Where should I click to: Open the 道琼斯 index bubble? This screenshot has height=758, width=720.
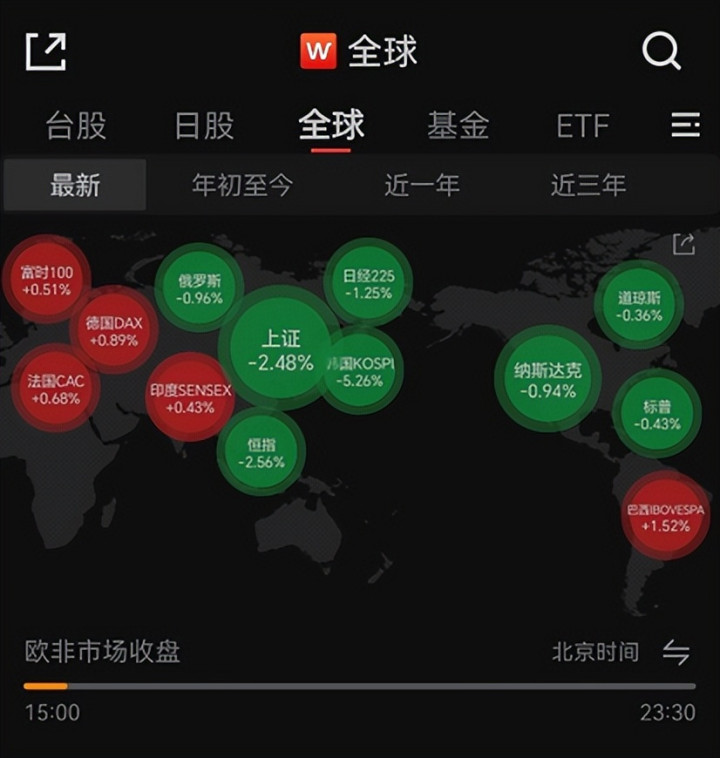[639, 306]
